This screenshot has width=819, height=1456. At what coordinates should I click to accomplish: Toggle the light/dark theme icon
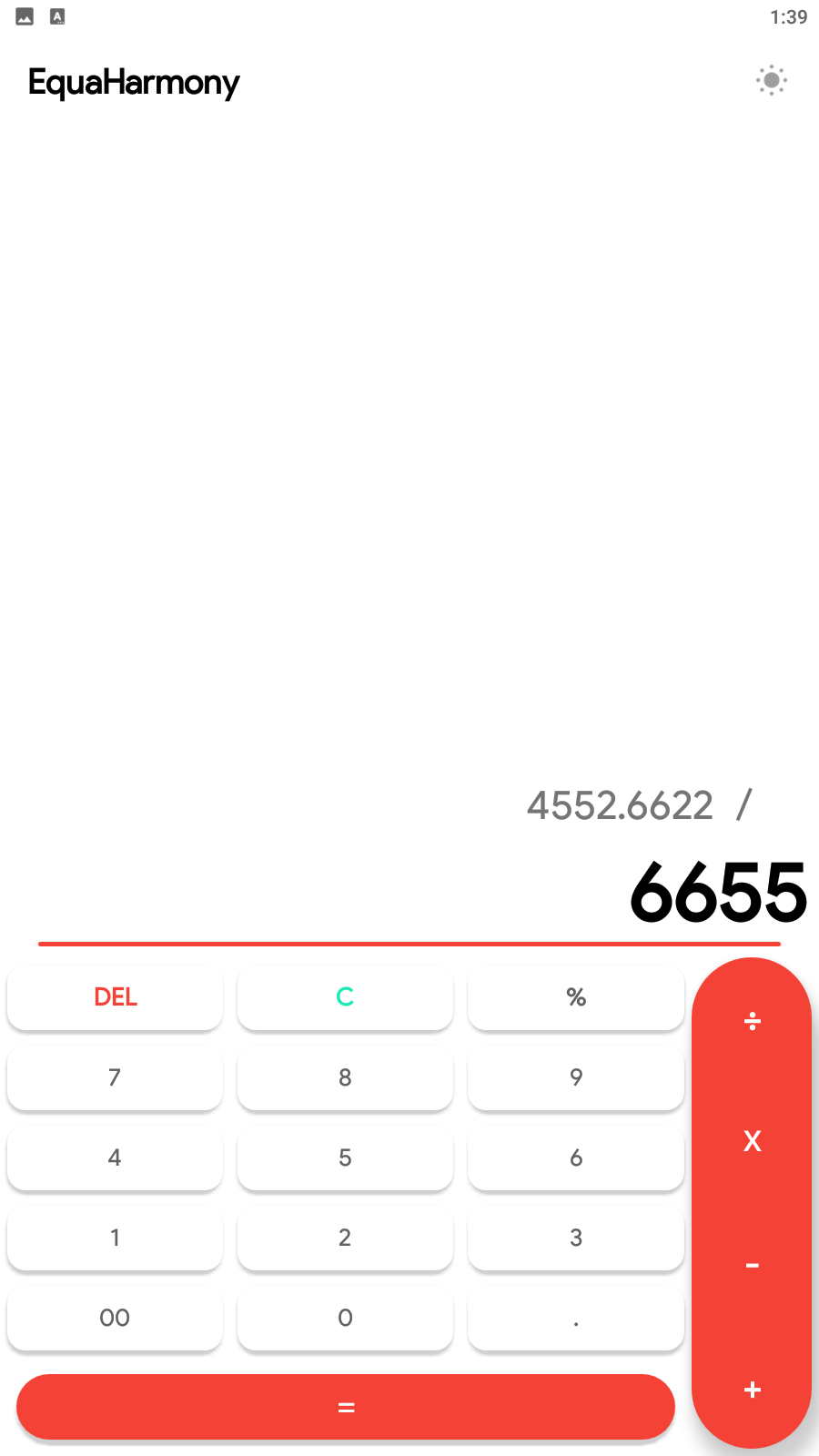[771, 81]
